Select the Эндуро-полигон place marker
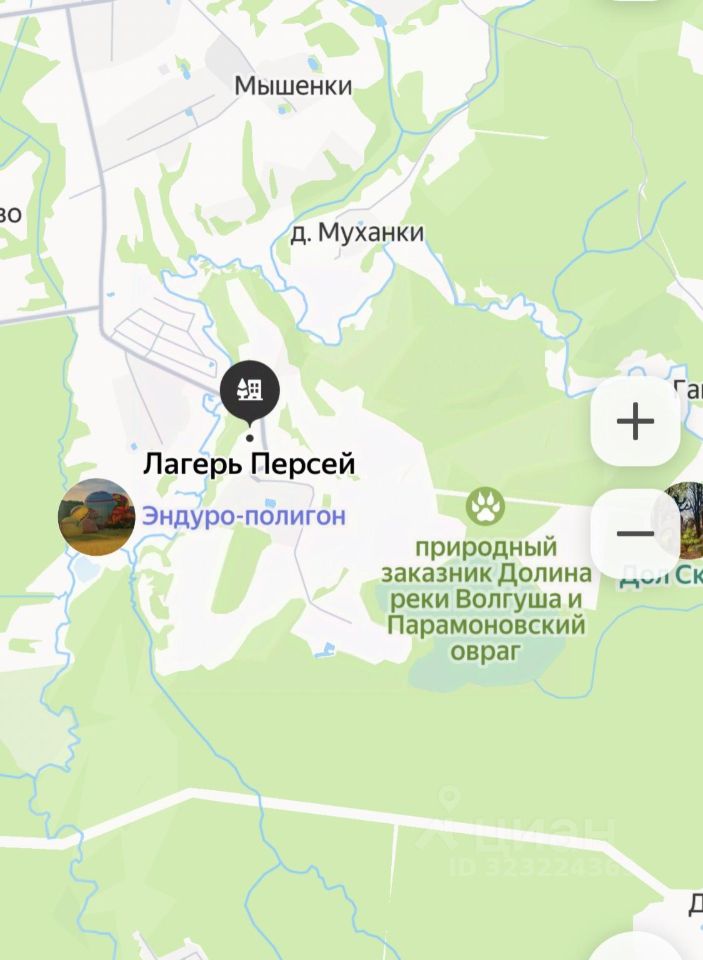Viewport: 703px width, 960px height. pos(97,516)
